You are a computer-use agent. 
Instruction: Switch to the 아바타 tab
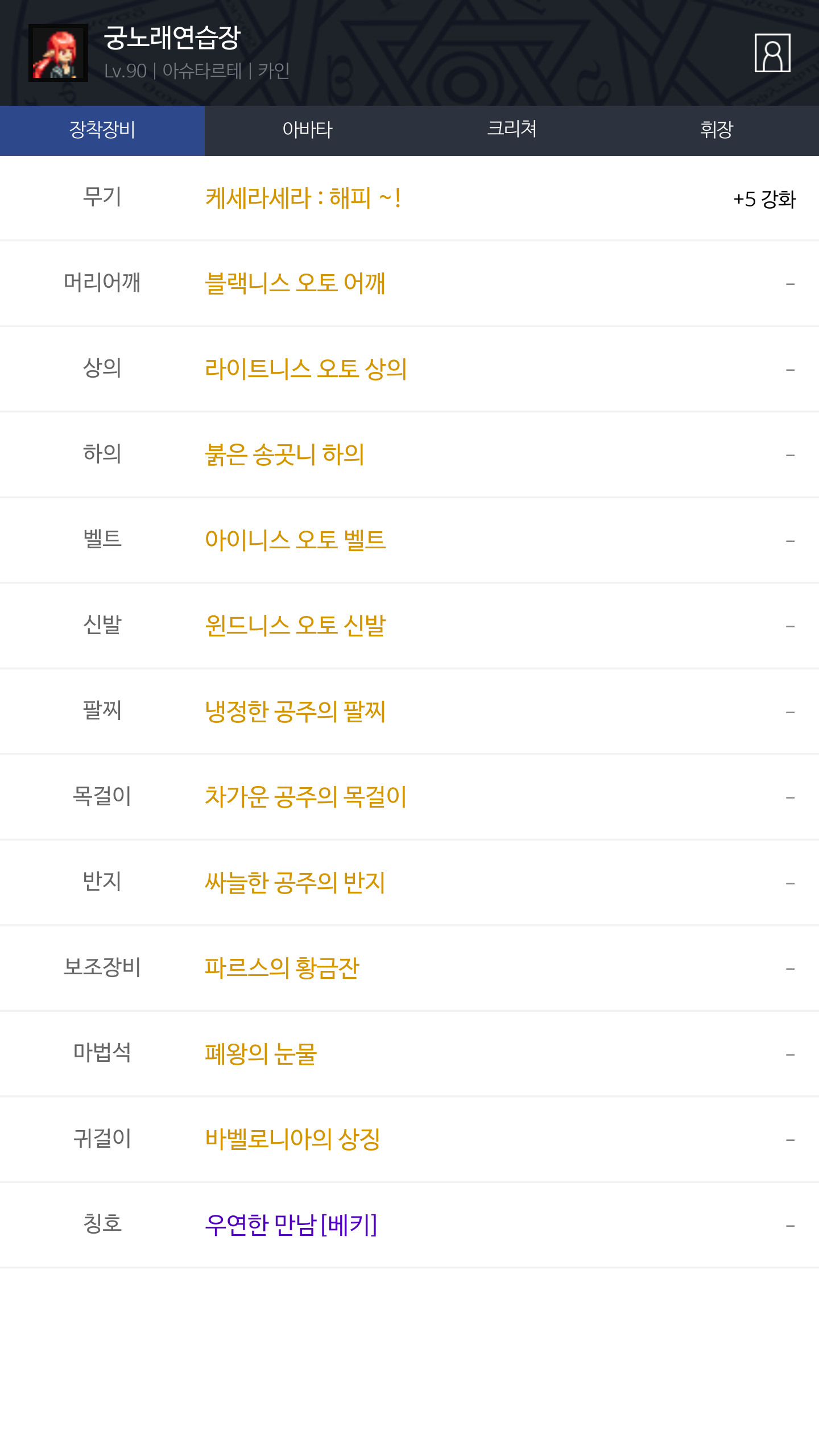307,130
